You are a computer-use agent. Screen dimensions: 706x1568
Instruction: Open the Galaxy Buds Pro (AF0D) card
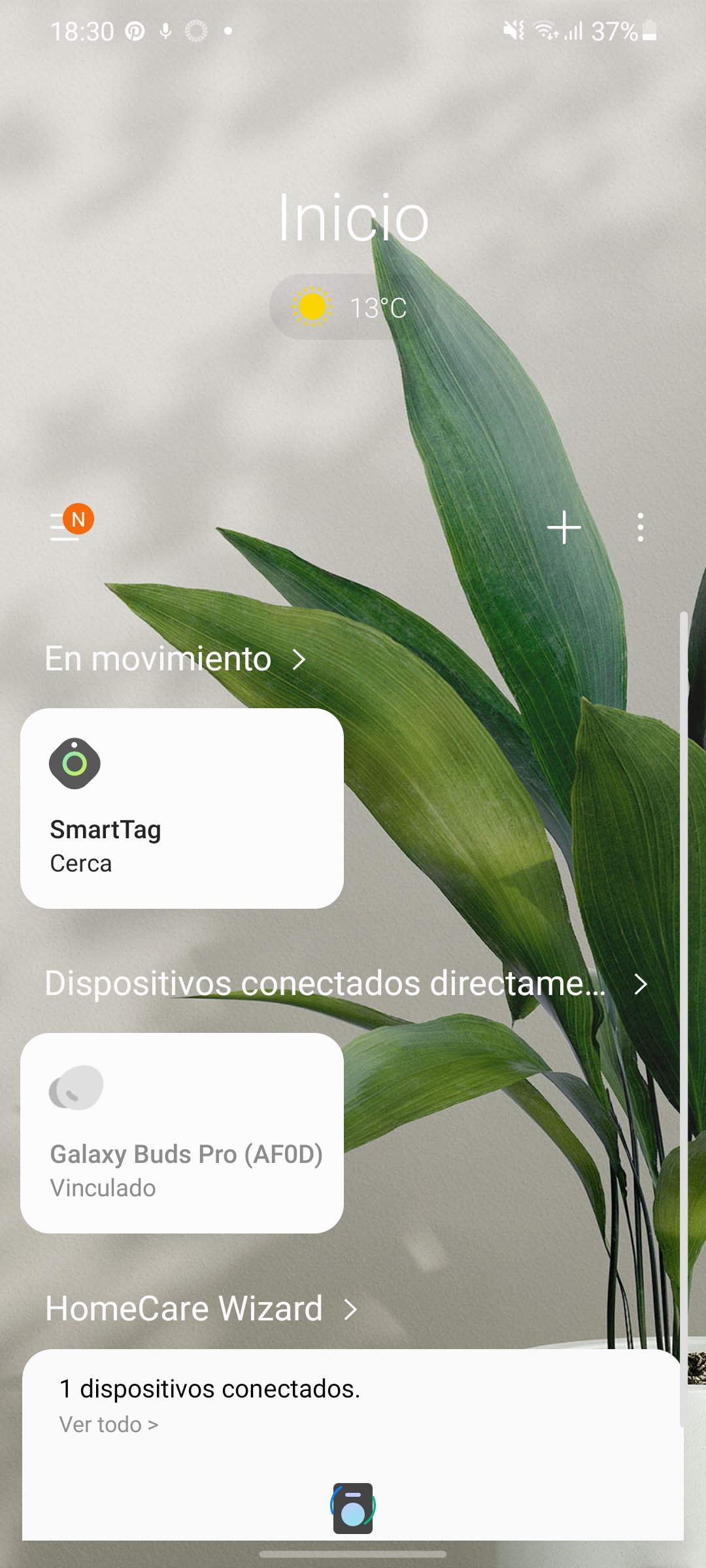click(182, 1133)
